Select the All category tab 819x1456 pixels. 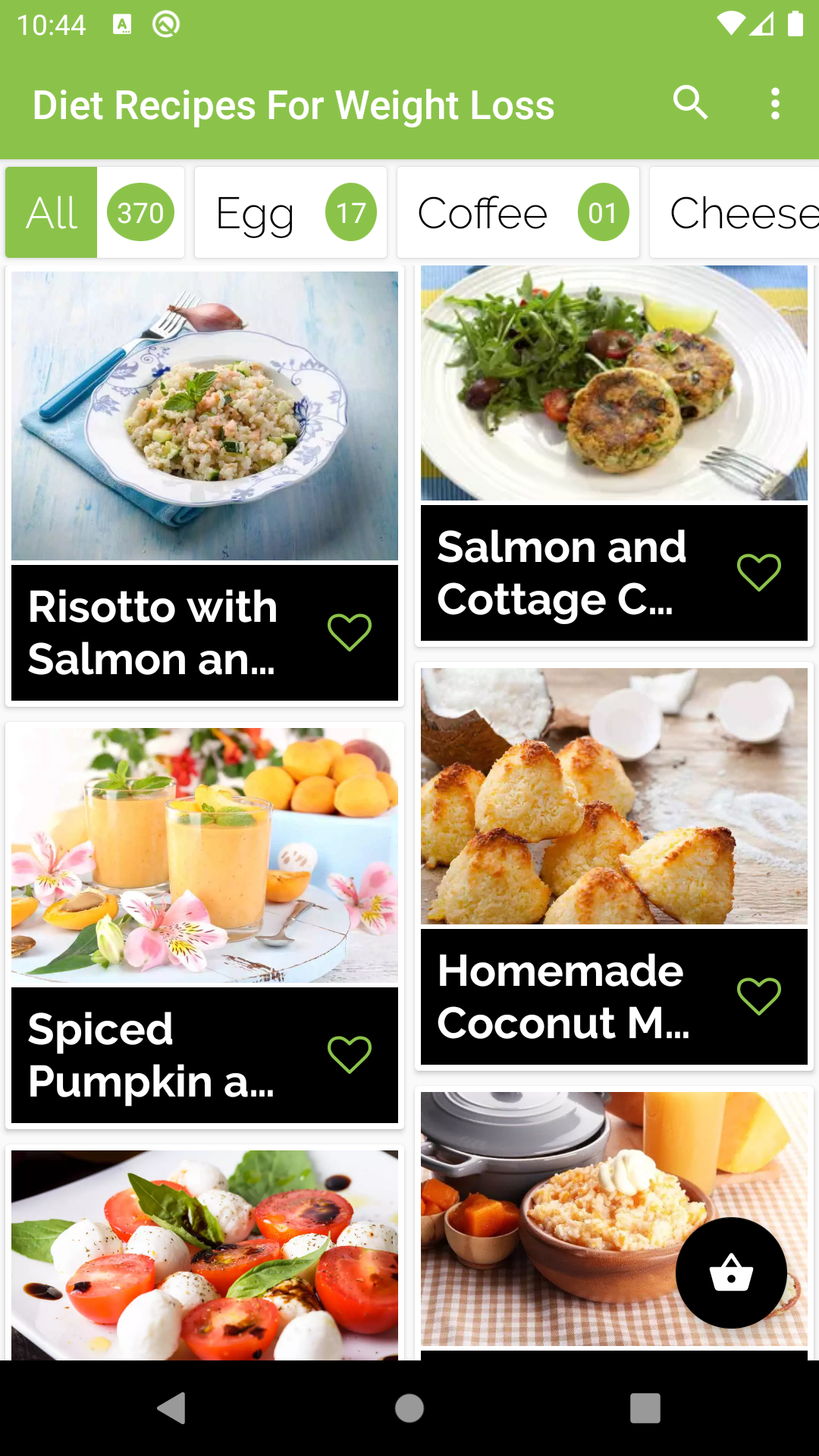coord(95,212)
